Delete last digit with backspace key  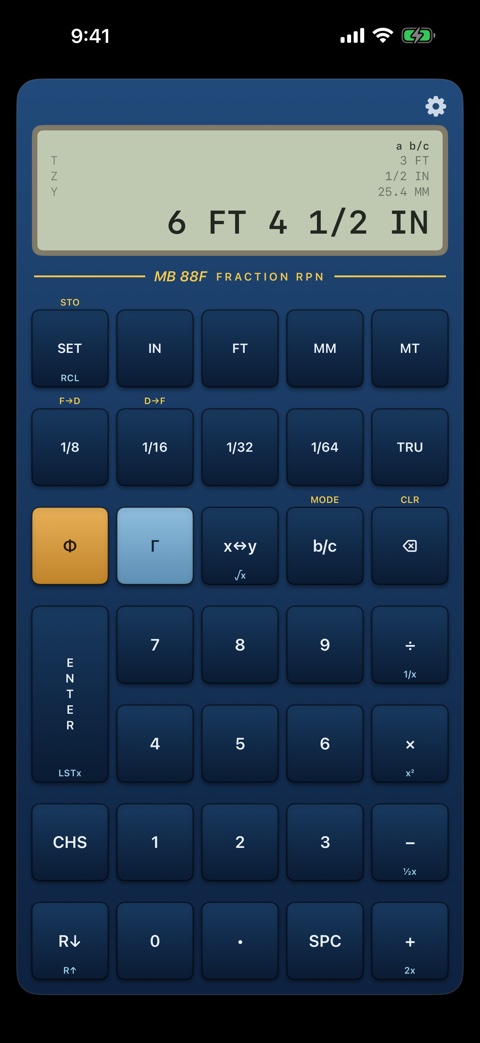click(410, 546)
